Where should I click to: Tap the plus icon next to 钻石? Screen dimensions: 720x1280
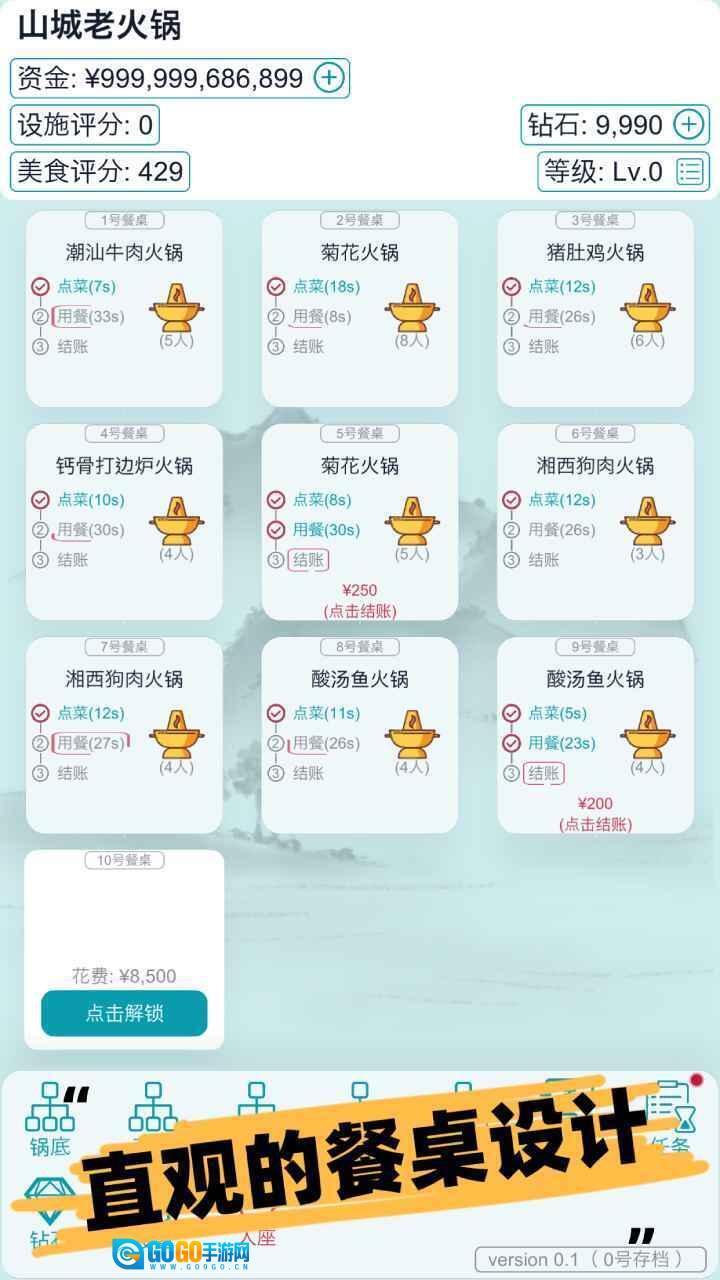(x=688, y=125)
